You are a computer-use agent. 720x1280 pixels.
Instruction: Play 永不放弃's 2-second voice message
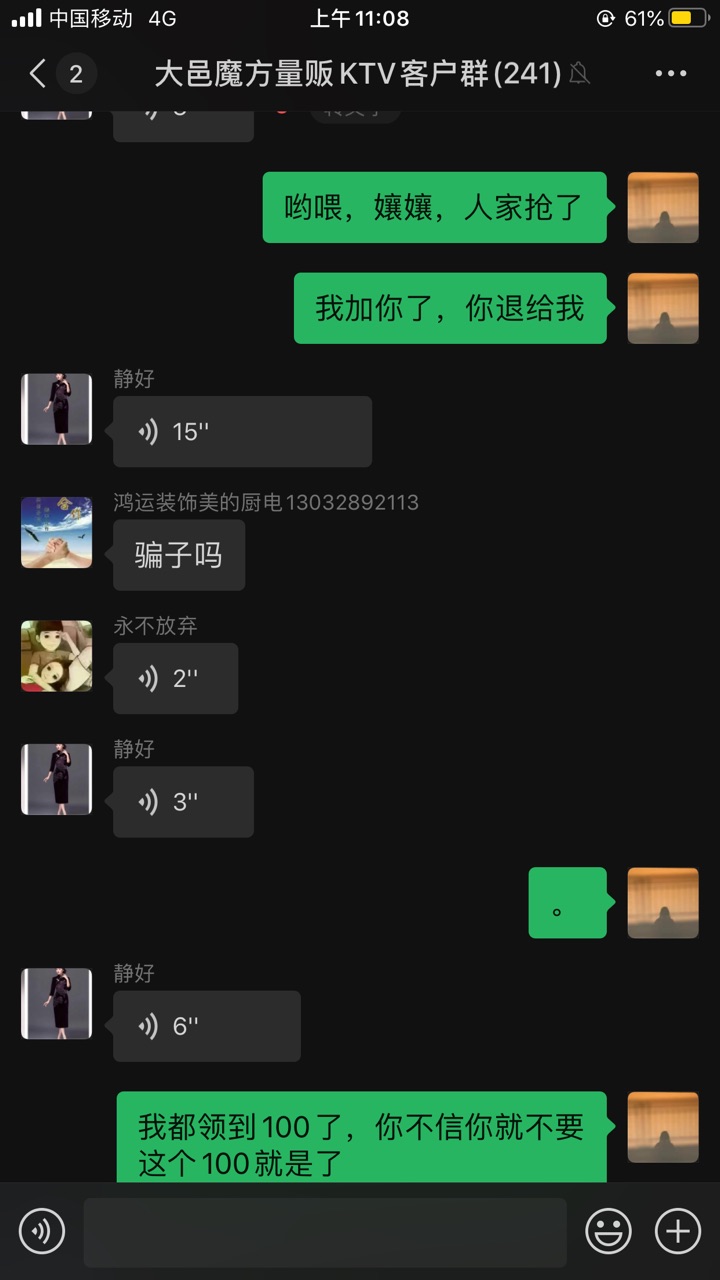pos(175,679)
